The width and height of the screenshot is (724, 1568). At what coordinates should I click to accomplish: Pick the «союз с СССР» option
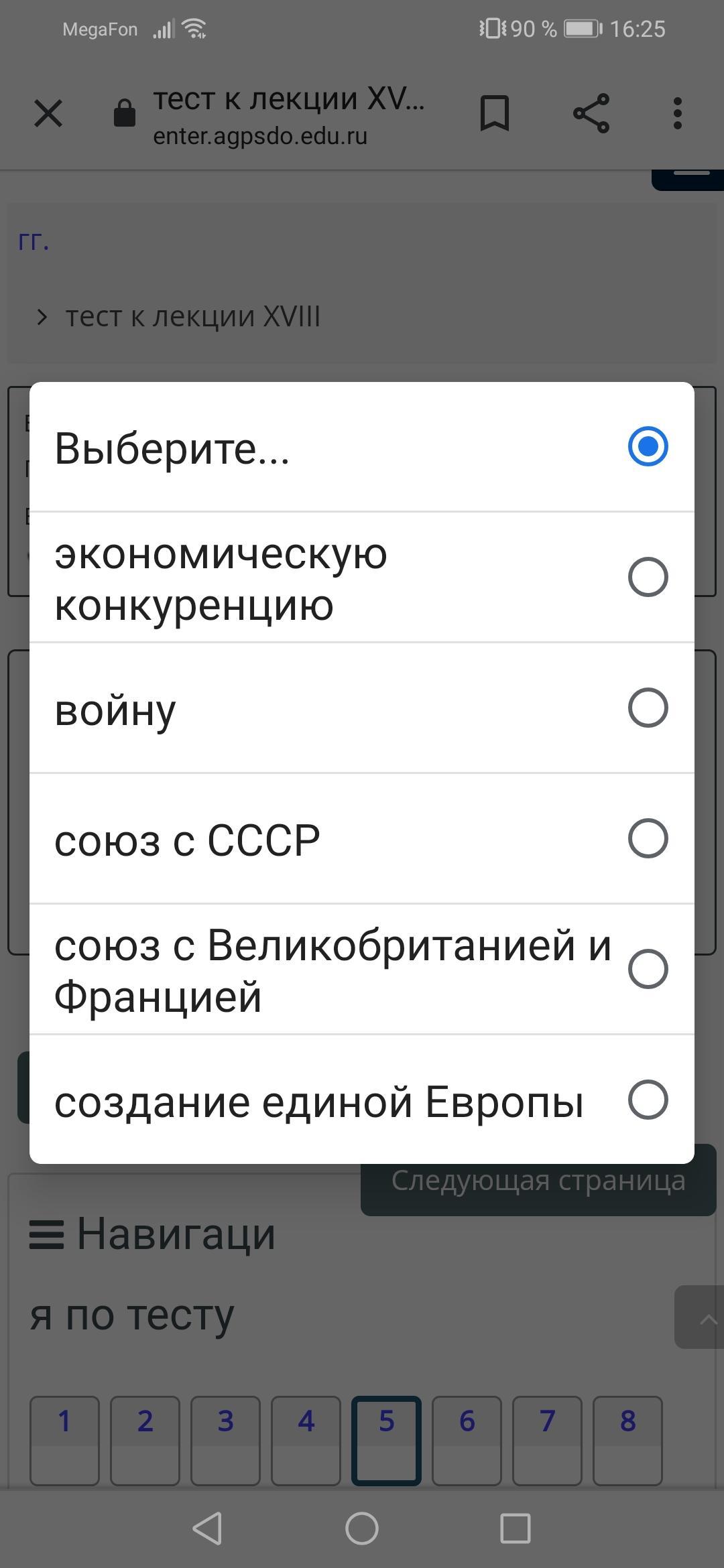[362, 839]
